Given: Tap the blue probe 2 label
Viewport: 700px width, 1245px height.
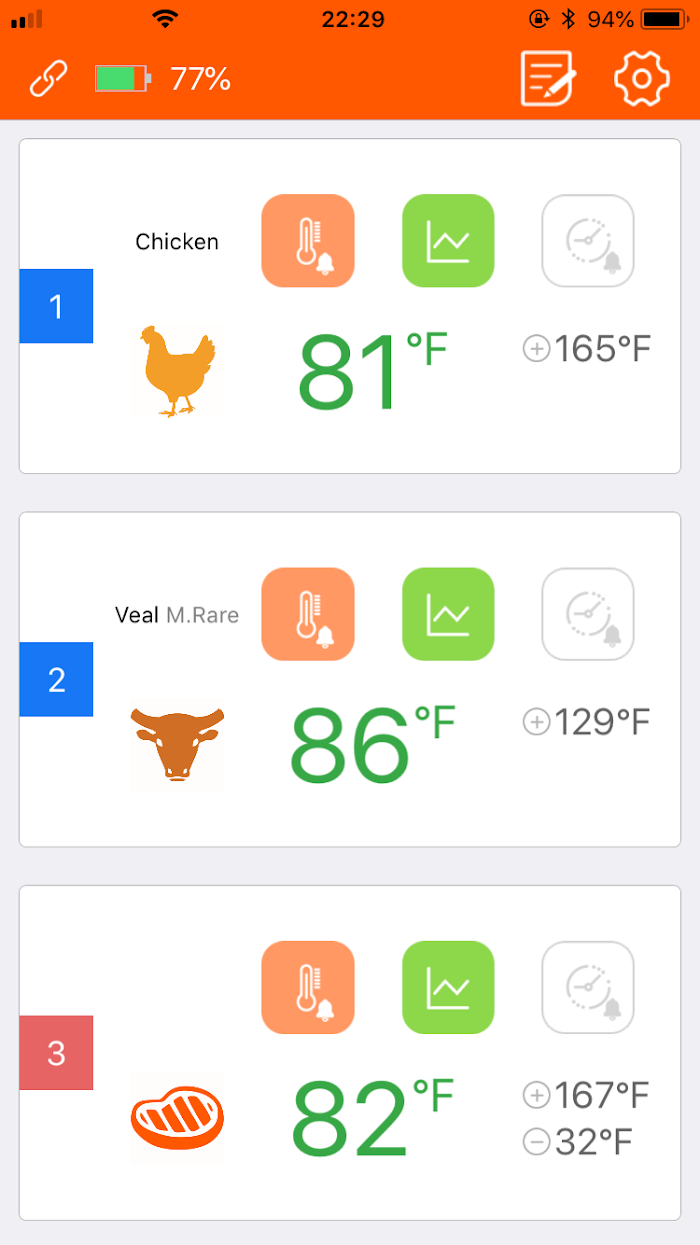Looking at the screenshot, I should click(x=56, y=679).
